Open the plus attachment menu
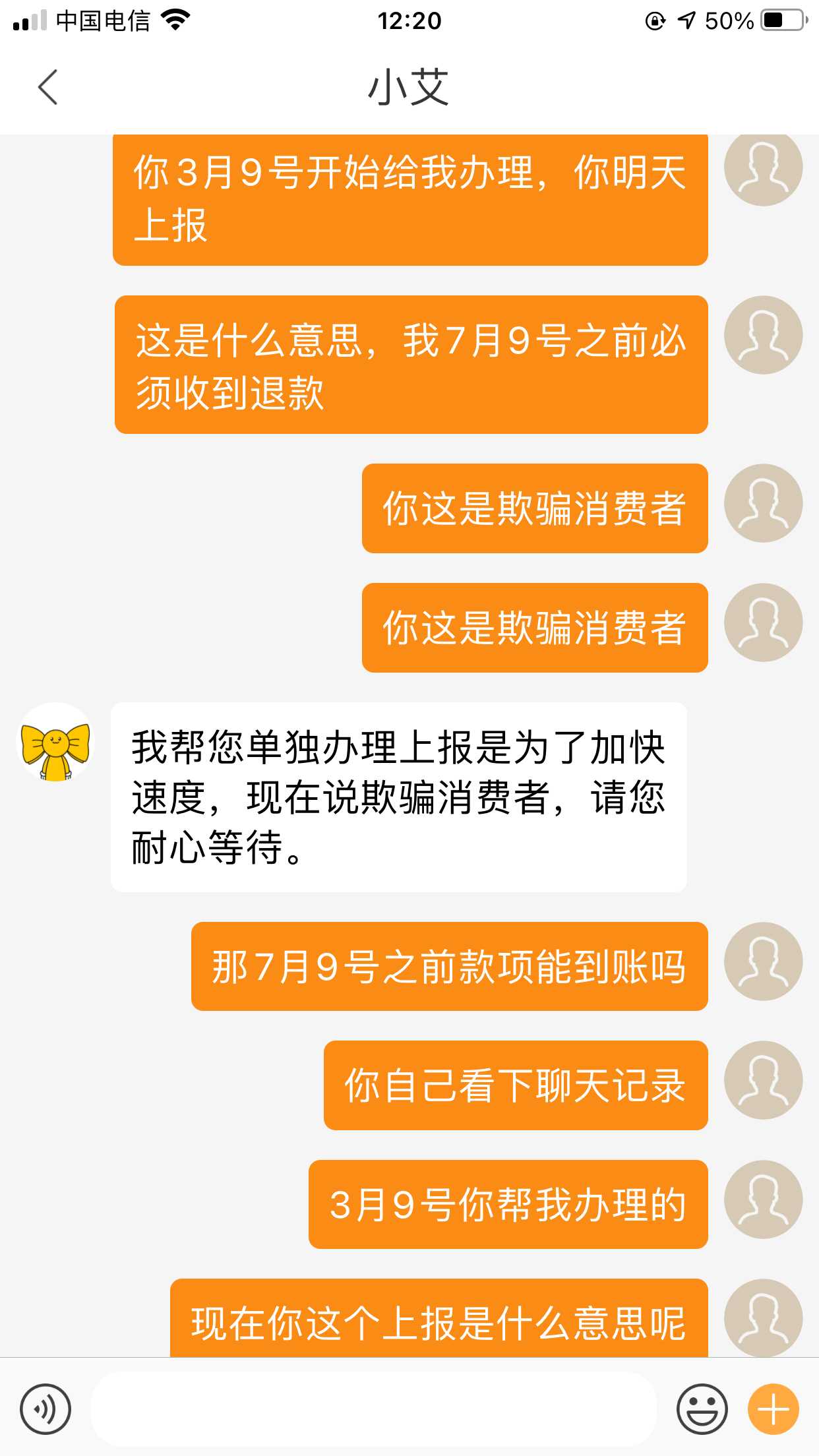Screen dimensions: 819x1456 [773, 1409]
